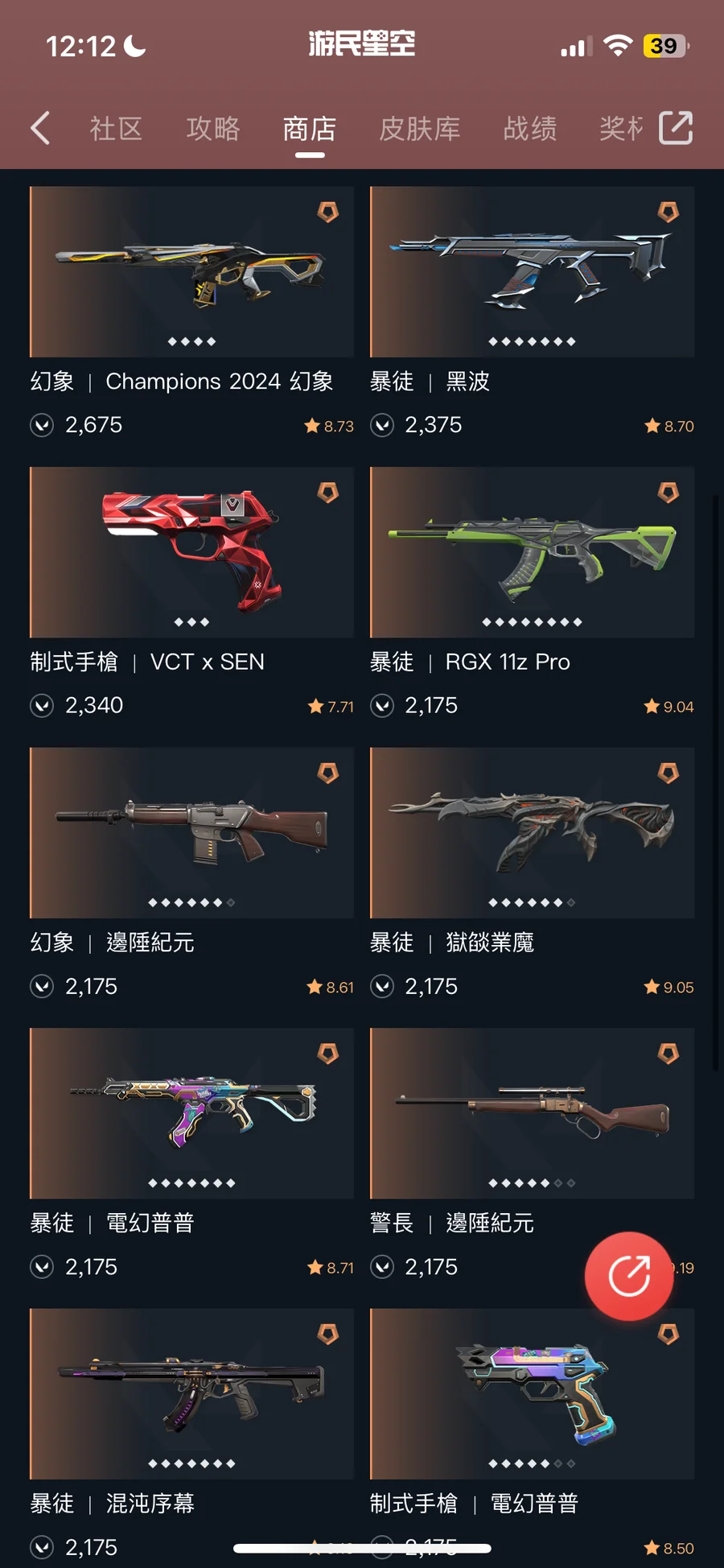
Task: View the 混沌序幕 暴徒 skin card
Action: click(191, 1393)
